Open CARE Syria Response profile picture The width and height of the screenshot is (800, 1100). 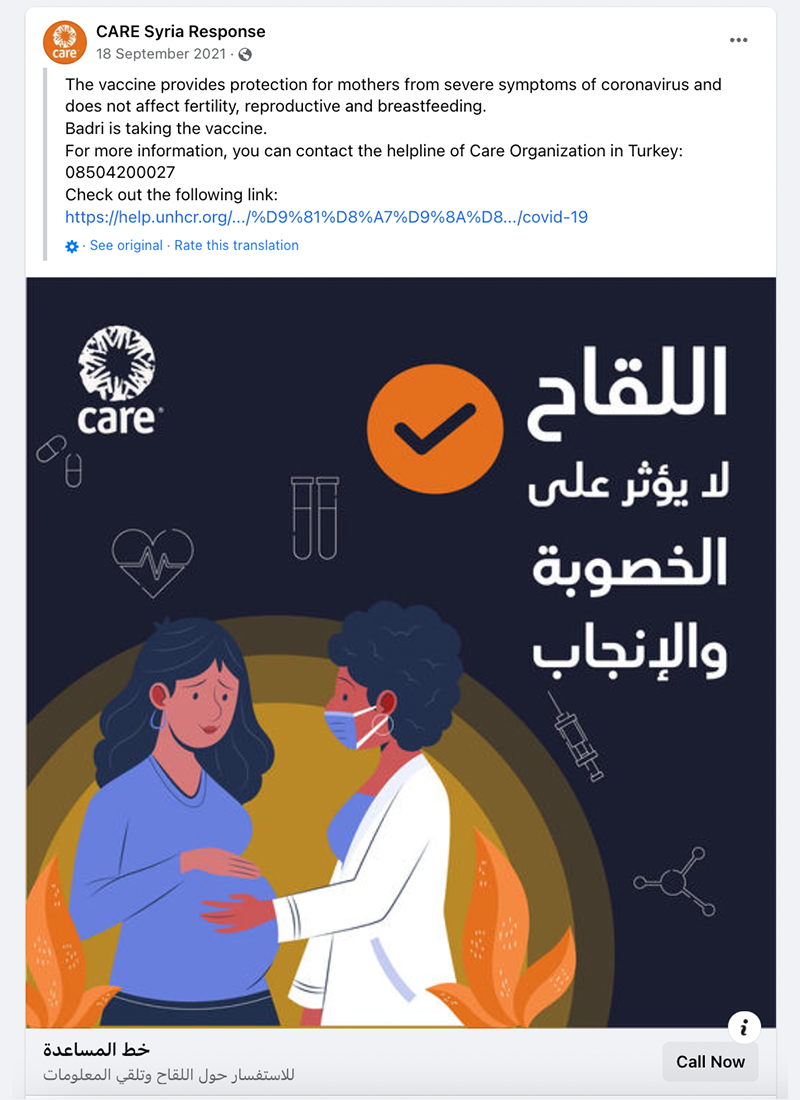64,42
